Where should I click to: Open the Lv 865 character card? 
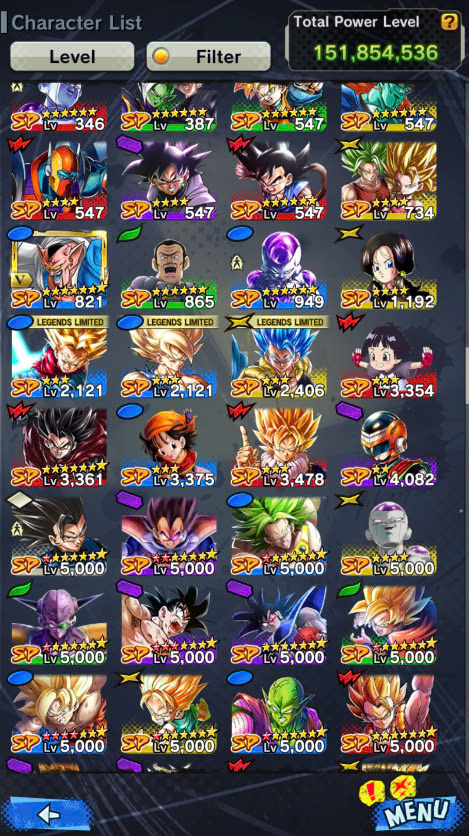(169, 270)
